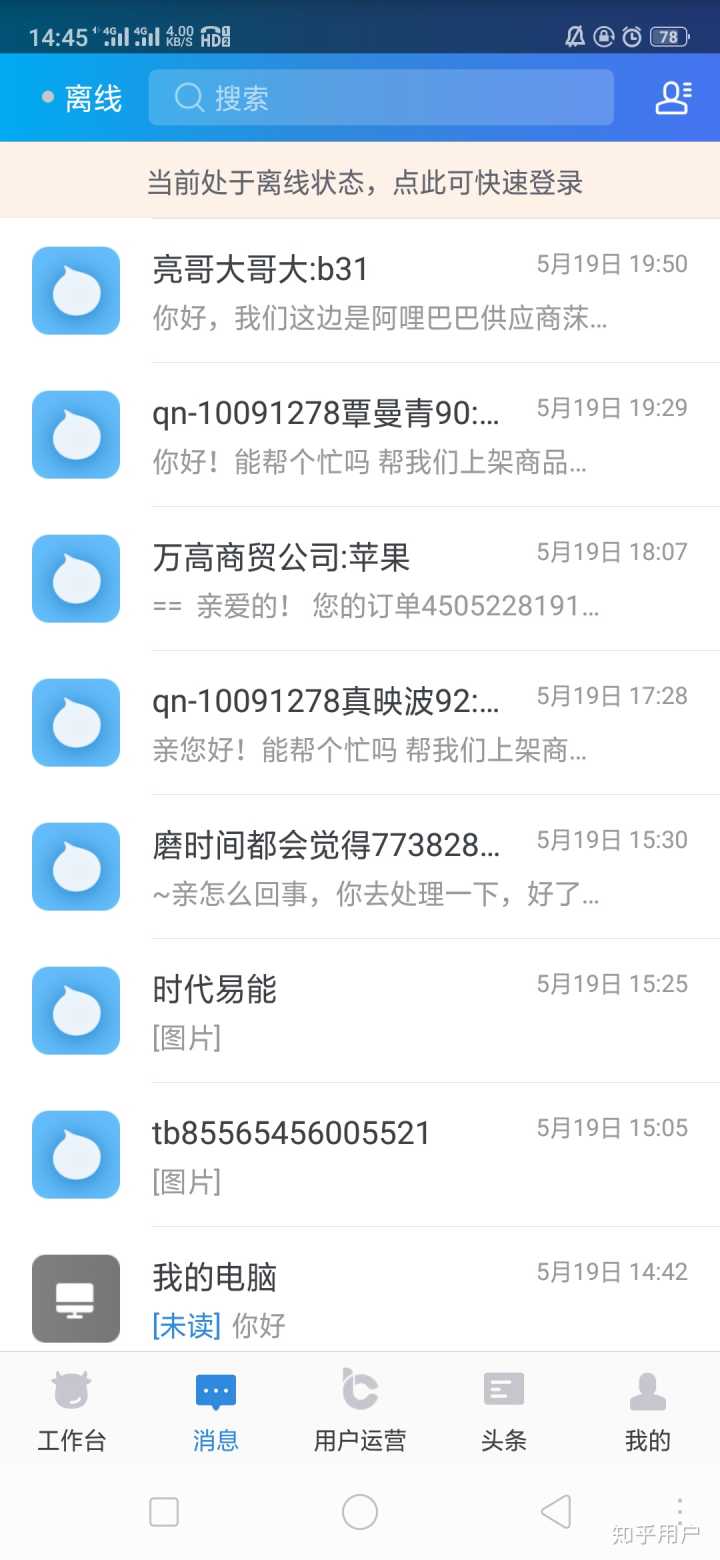Tap the system home circle button
This screenshot has height=1560, width=720.
point(360,1512)
